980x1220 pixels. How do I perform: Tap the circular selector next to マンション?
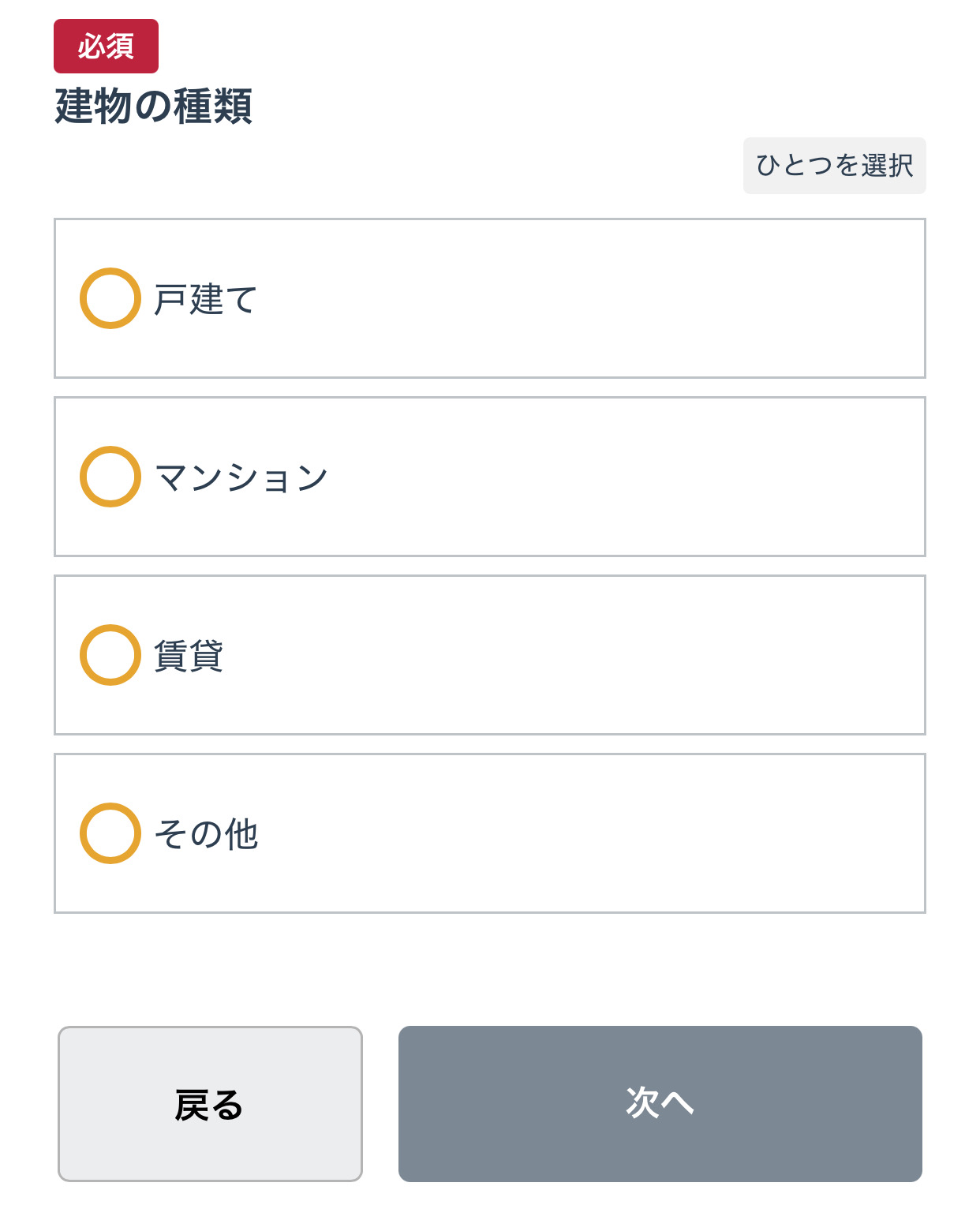tap(110, 476)
